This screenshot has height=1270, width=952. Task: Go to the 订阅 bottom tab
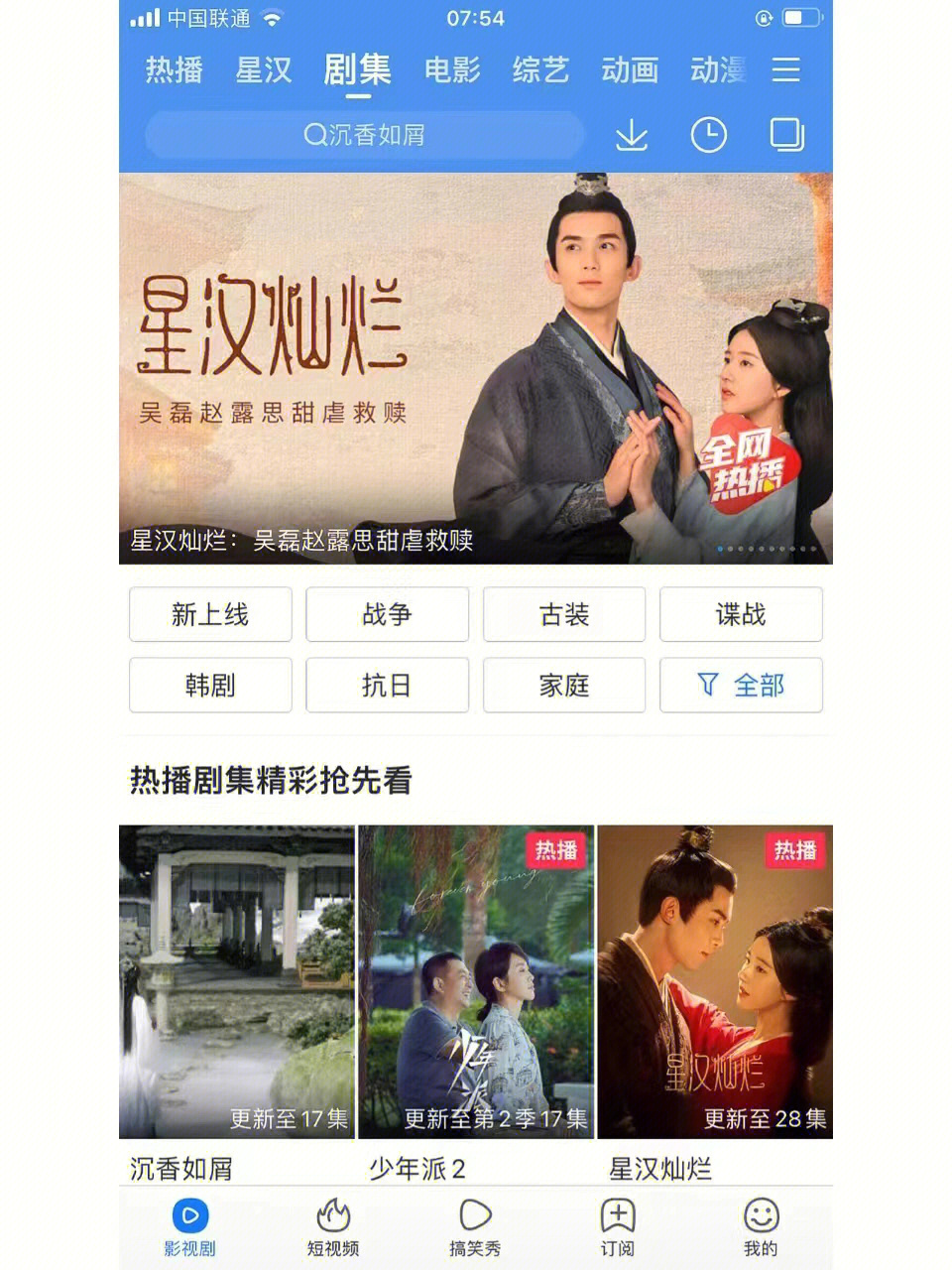coord(618,1226)
